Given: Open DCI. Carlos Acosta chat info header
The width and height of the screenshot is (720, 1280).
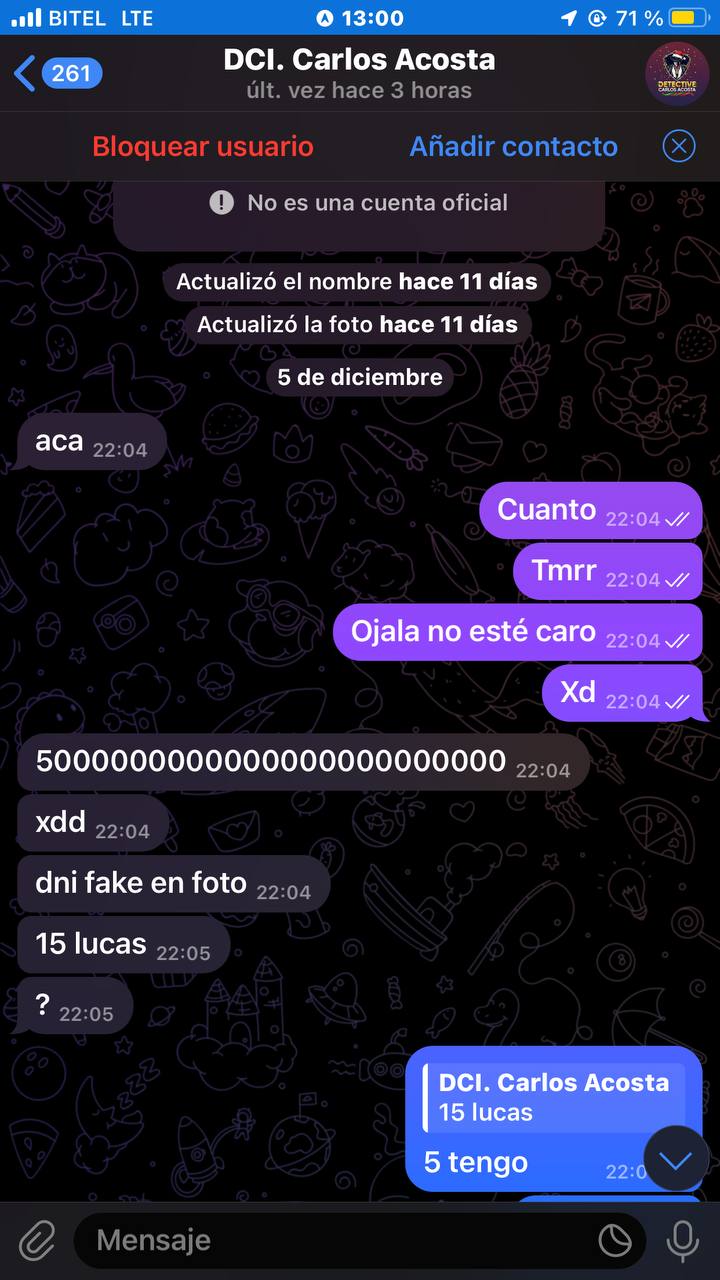Looking at the screenshot, I should (x=359, y=73).
